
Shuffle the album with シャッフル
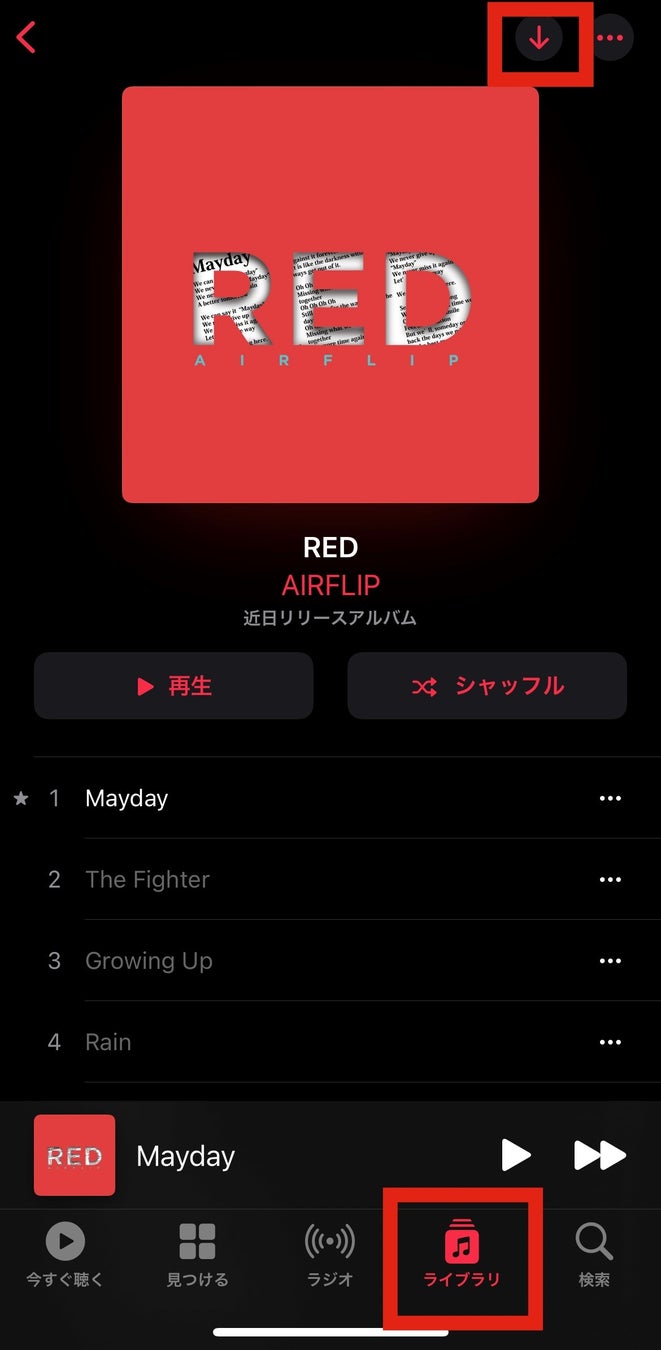(x=487, y=686)
